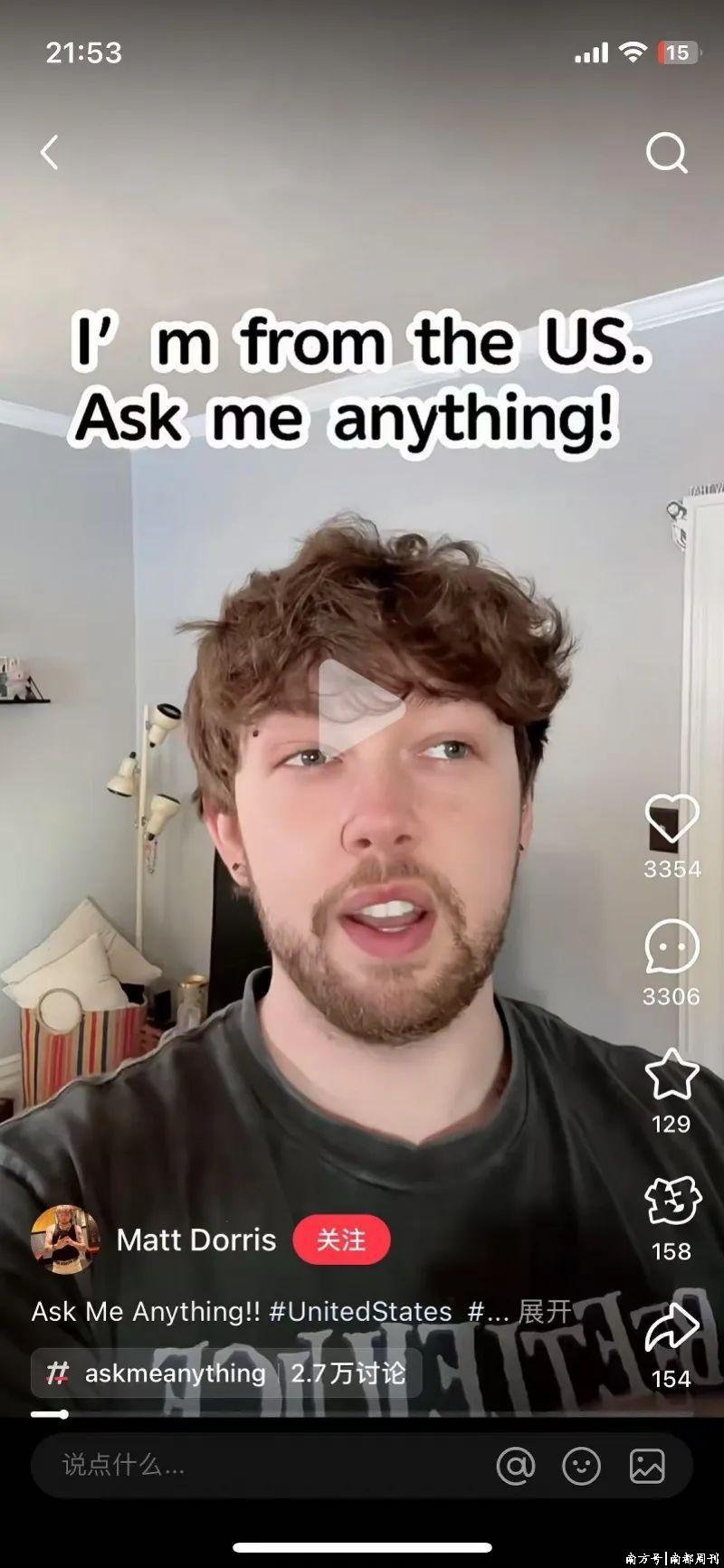
Task: Tap the icon showing 158 above share
Action: tap(672, 1202)
